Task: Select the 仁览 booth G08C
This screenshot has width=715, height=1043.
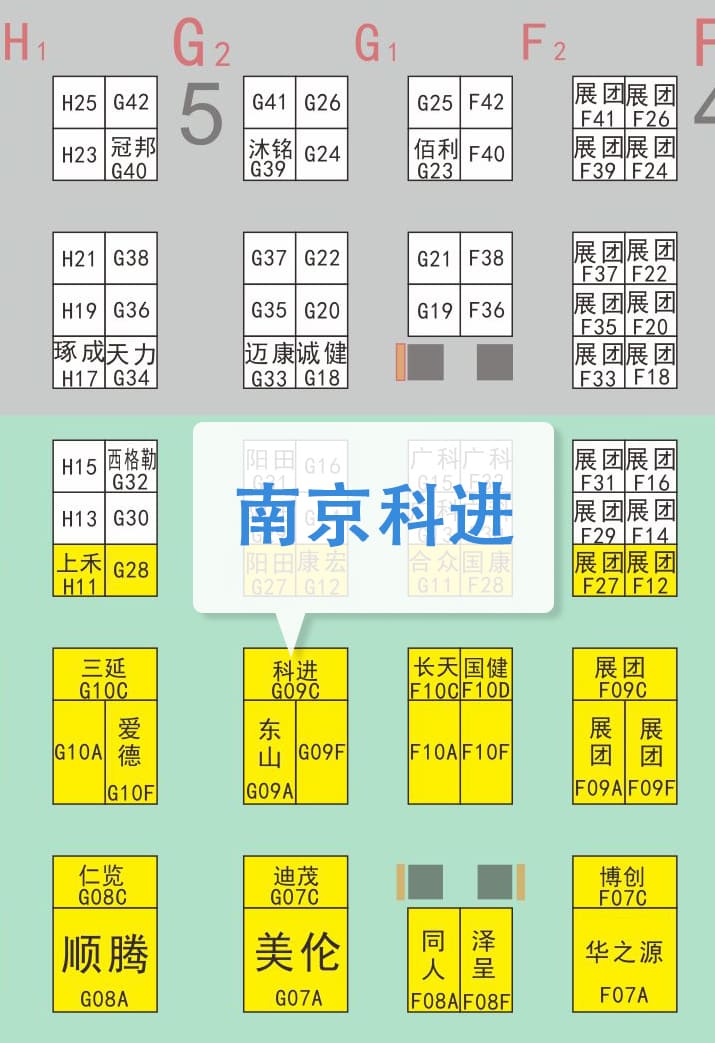Action: [105, 883]
